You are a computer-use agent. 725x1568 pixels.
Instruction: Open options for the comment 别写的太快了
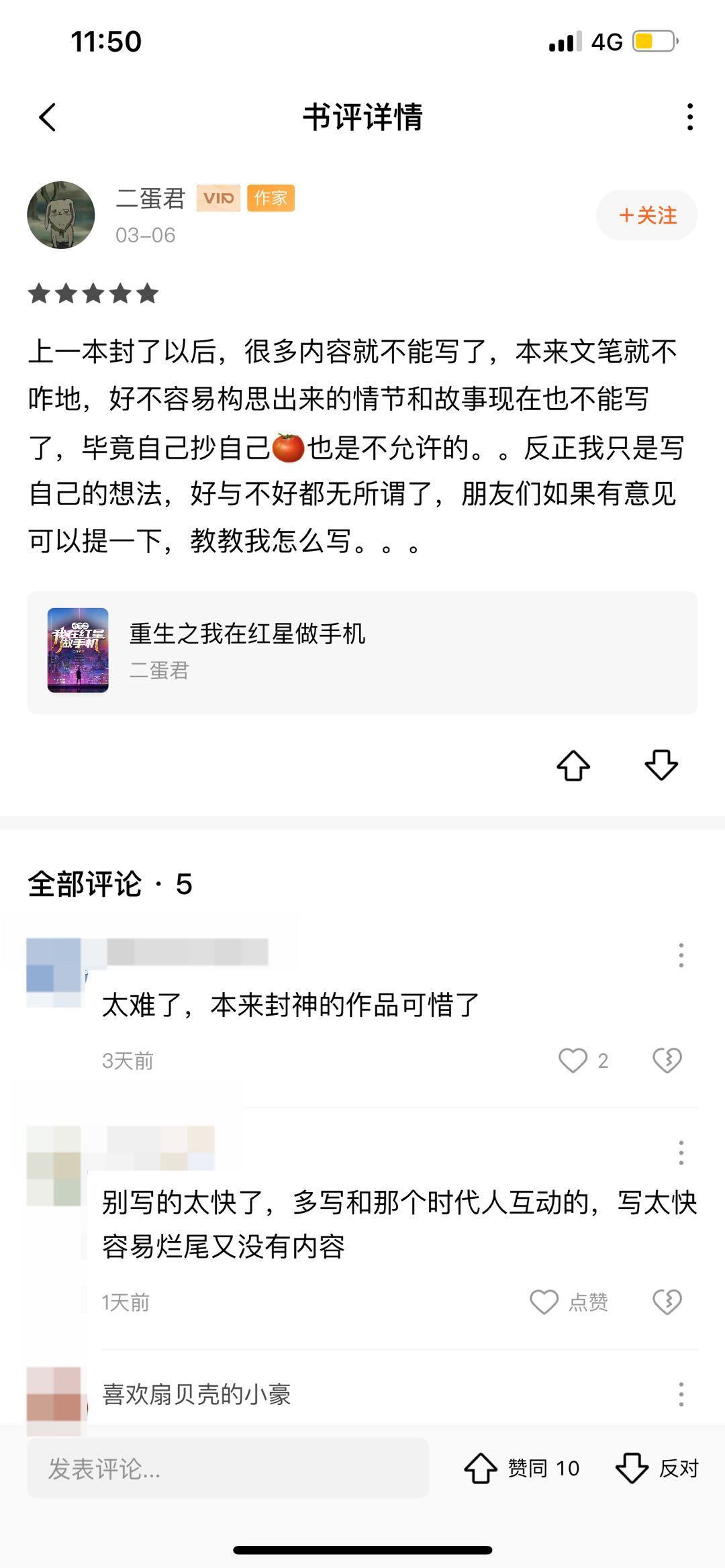coord(681,1153)
